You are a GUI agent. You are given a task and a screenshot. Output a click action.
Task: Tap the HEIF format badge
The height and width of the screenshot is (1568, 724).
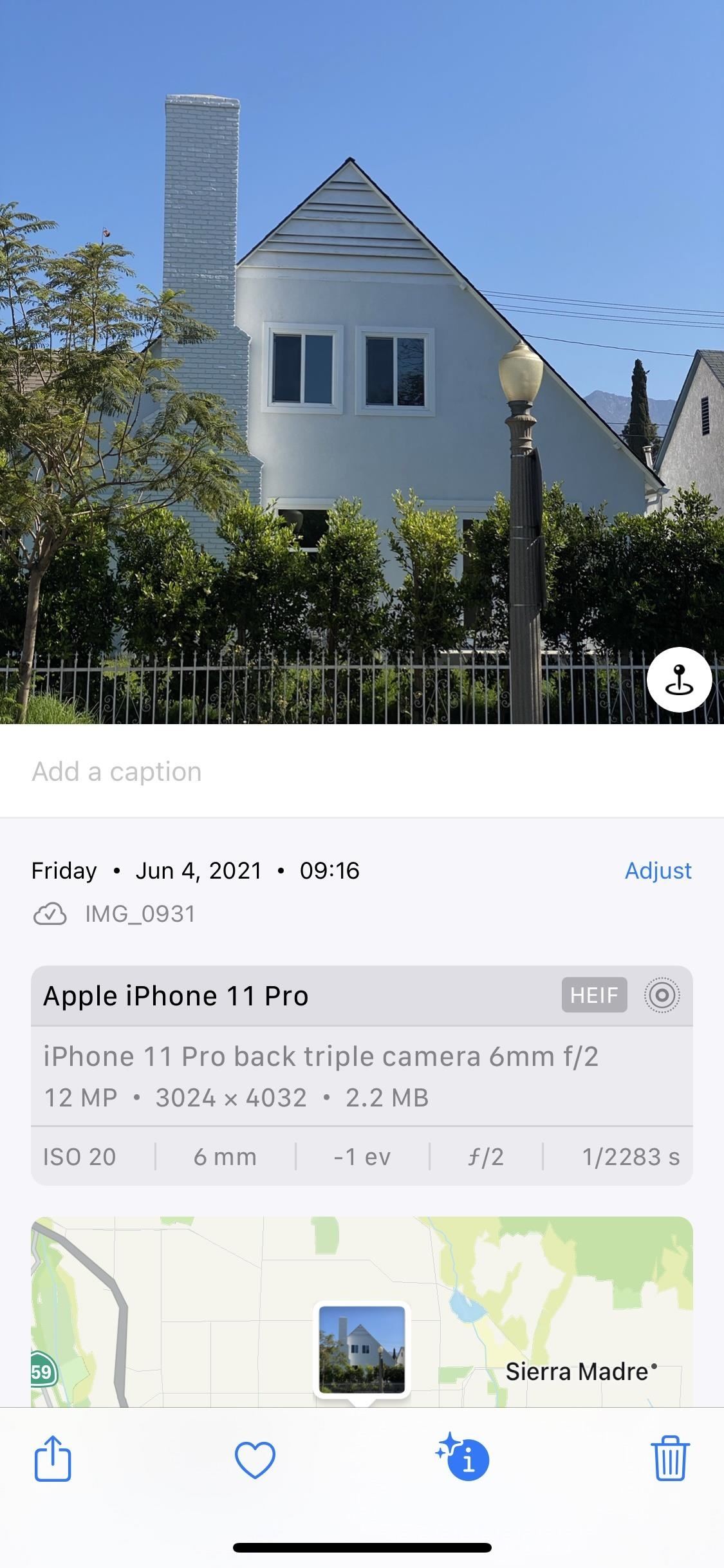(593, 994)
